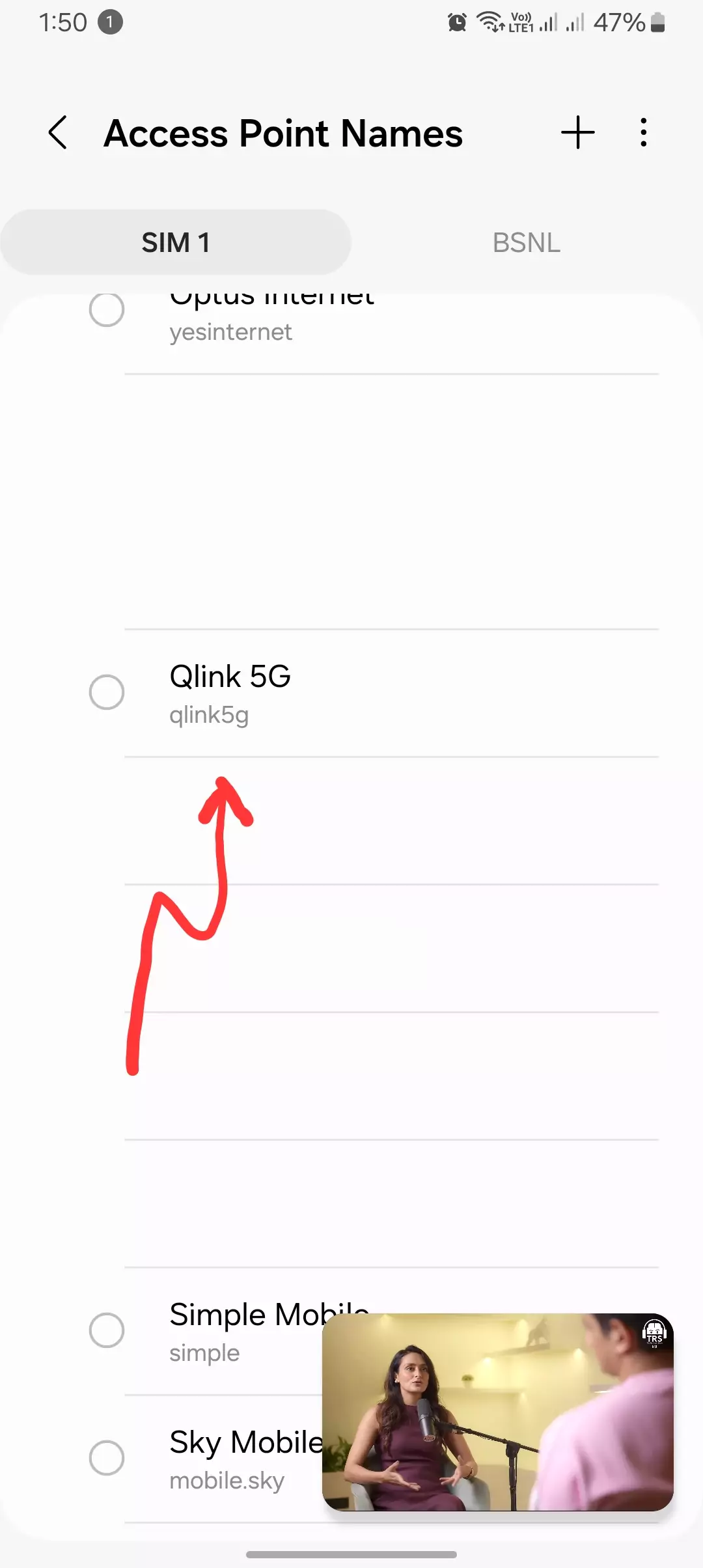Select the Optus Internet radio button
This screenshot has width=703, height=1568.
point(107,310)
